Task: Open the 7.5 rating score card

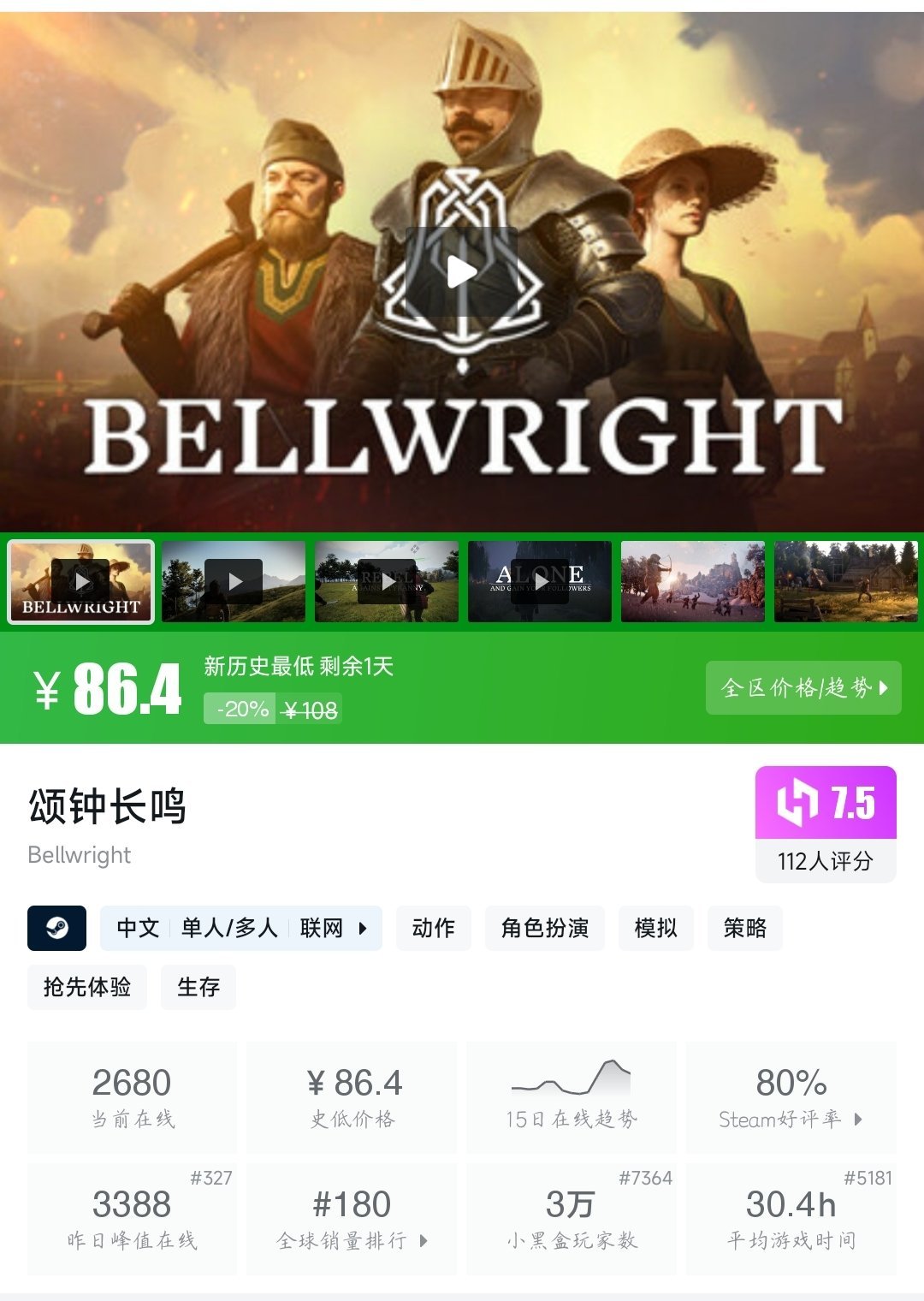Action: tap(826, 823)
